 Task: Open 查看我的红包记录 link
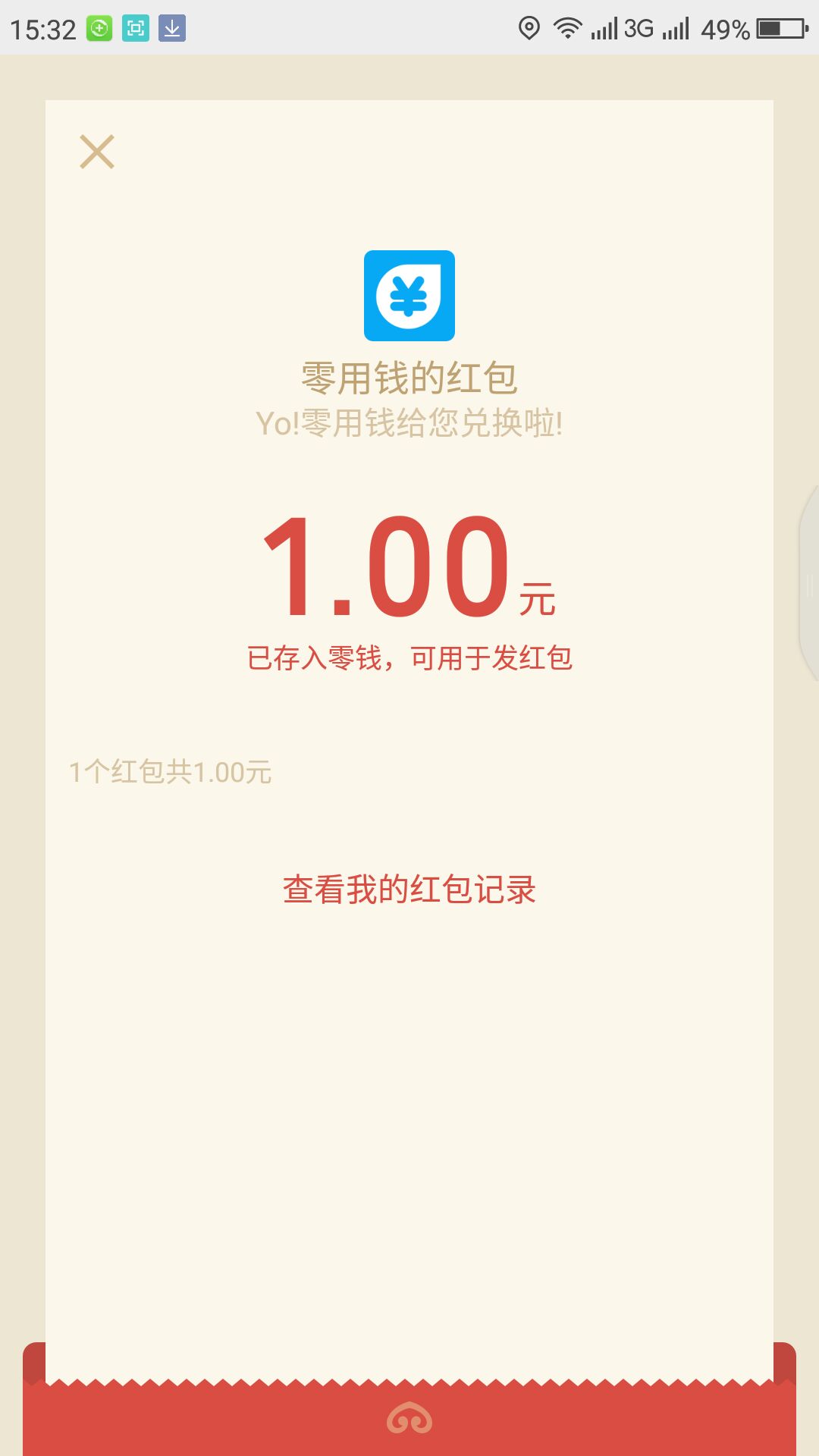tap(409, 890)
